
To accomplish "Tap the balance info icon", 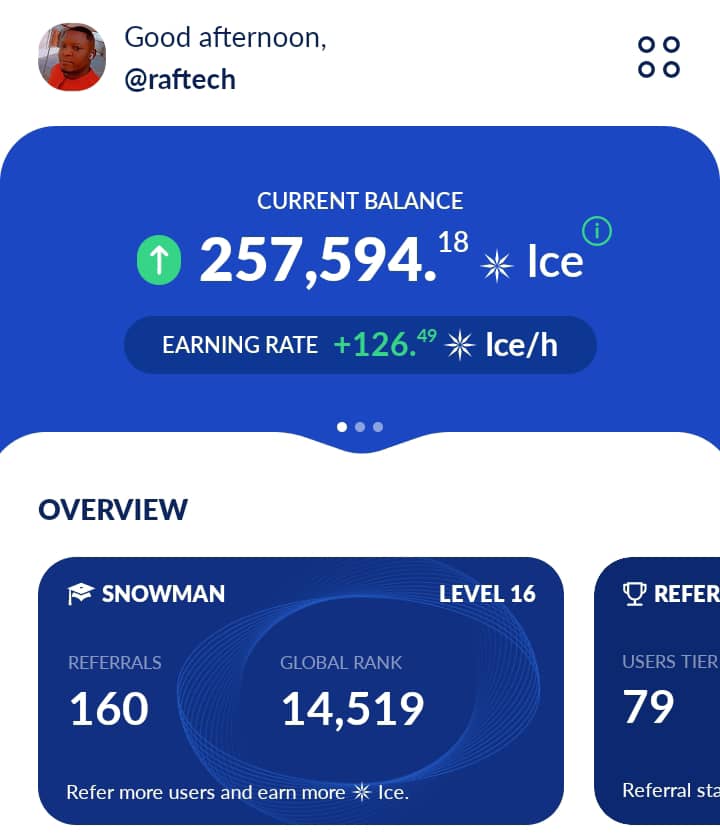I will tap(596, 232).
